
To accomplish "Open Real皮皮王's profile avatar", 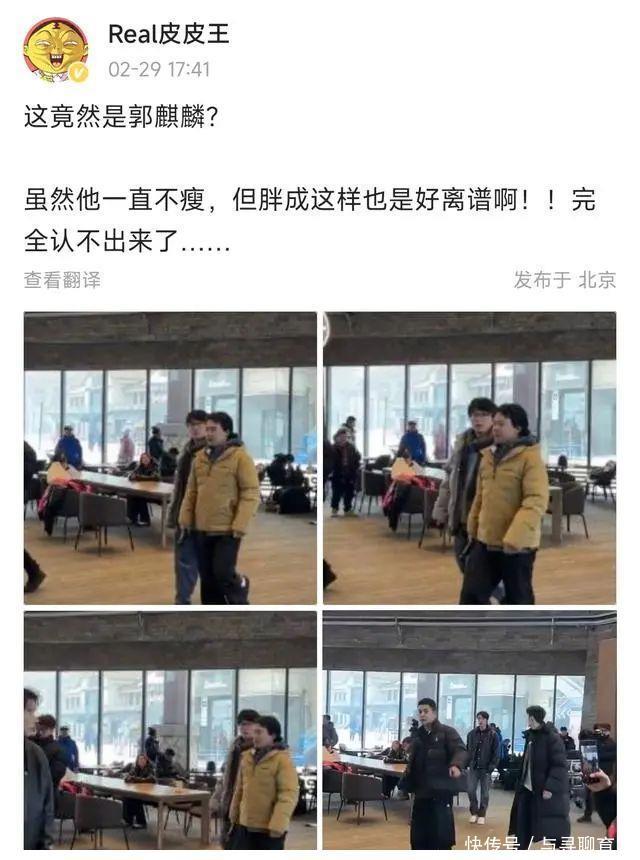I will (55, 49).
